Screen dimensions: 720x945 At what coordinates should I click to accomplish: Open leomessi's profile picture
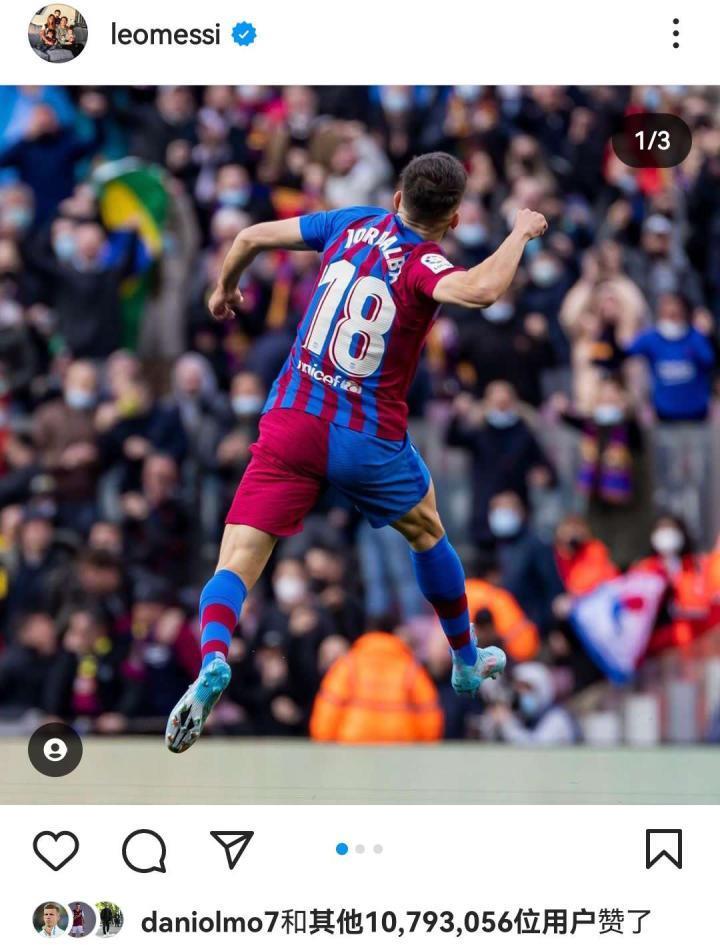tap(57, 34)
